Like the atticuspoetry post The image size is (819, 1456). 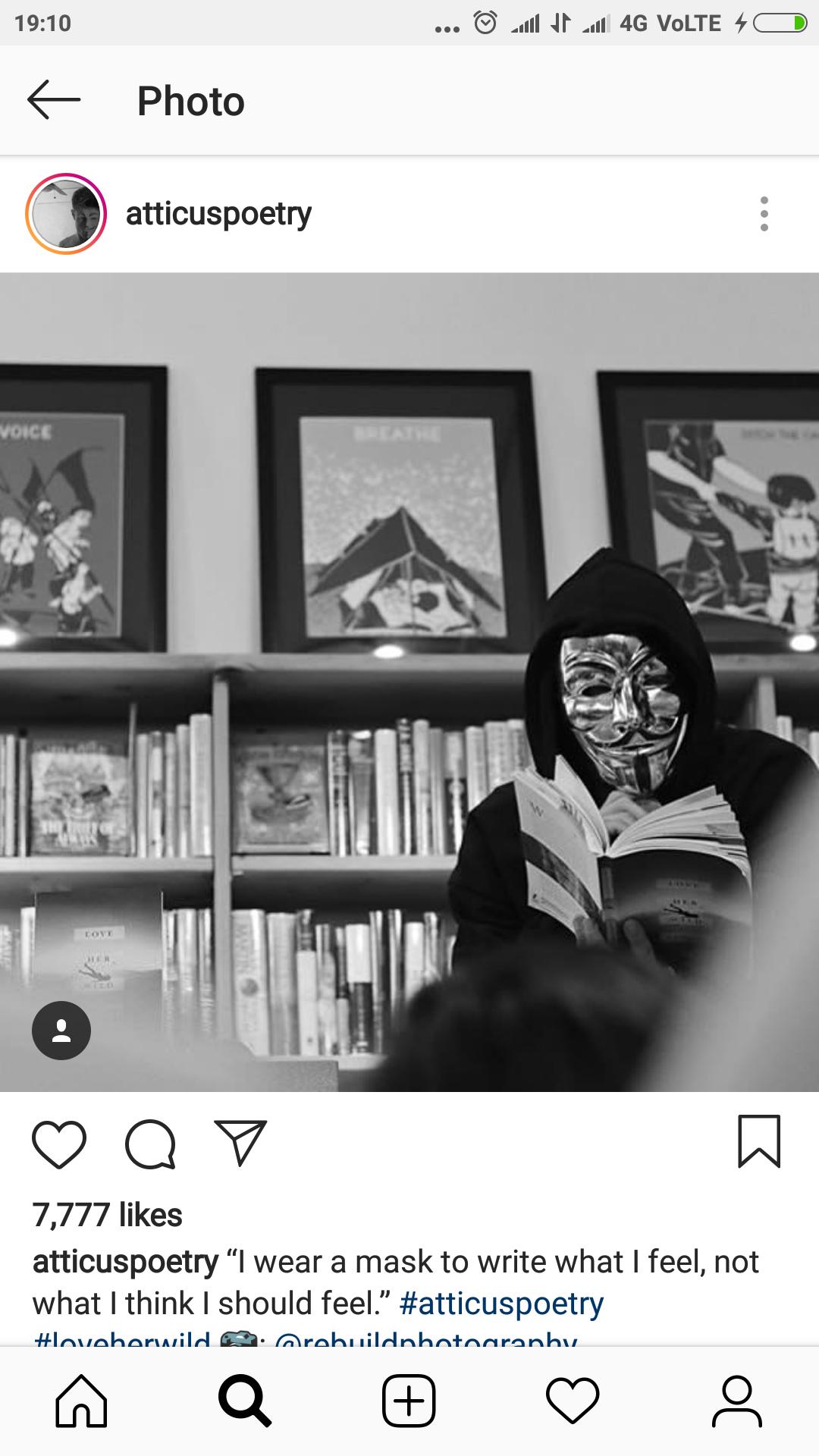59,1144
